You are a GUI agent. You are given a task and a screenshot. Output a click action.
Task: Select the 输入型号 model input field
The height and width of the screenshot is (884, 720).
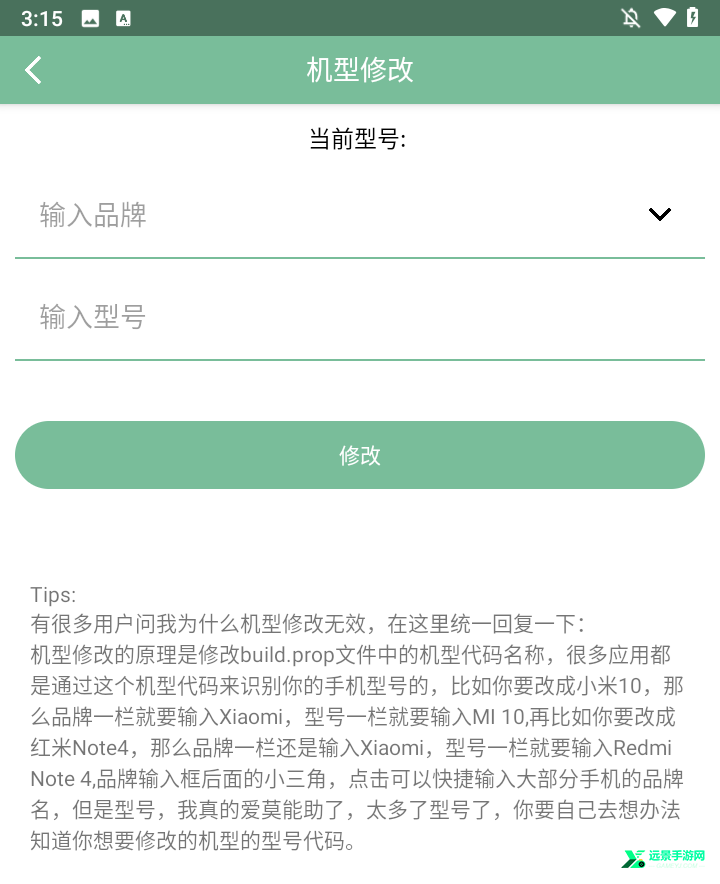[x=300, y=316]
